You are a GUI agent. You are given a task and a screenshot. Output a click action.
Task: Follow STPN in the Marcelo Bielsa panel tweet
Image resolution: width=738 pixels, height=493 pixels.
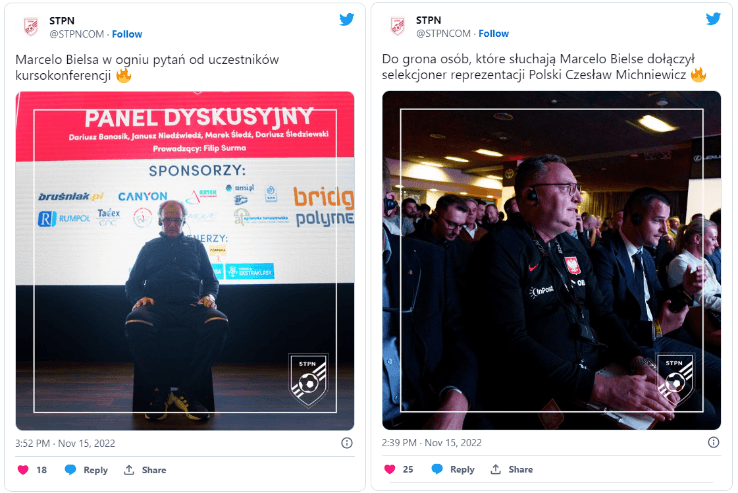click(126, 34)
